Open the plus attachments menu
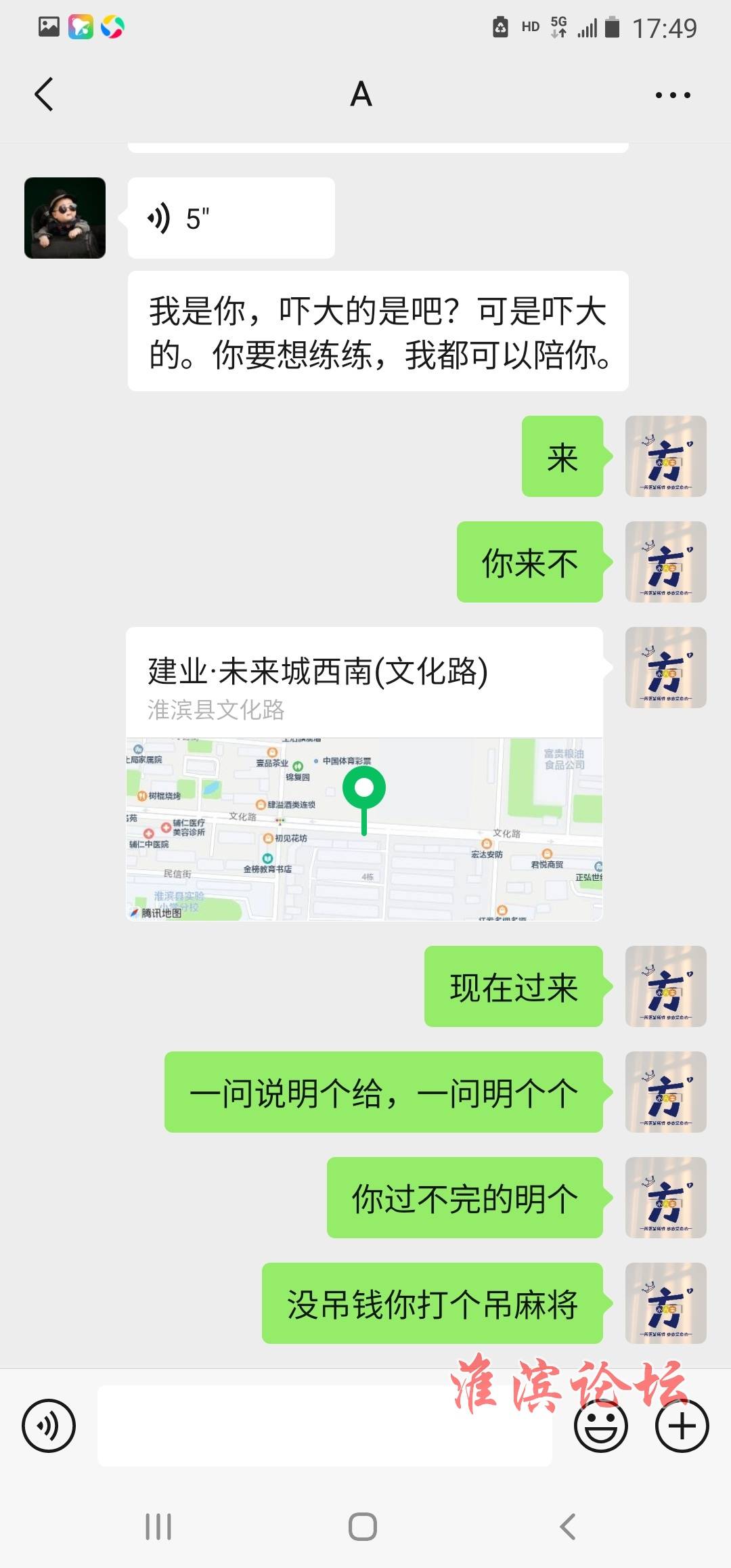This screenshot has height=1568, width=731. (682, 1425)
